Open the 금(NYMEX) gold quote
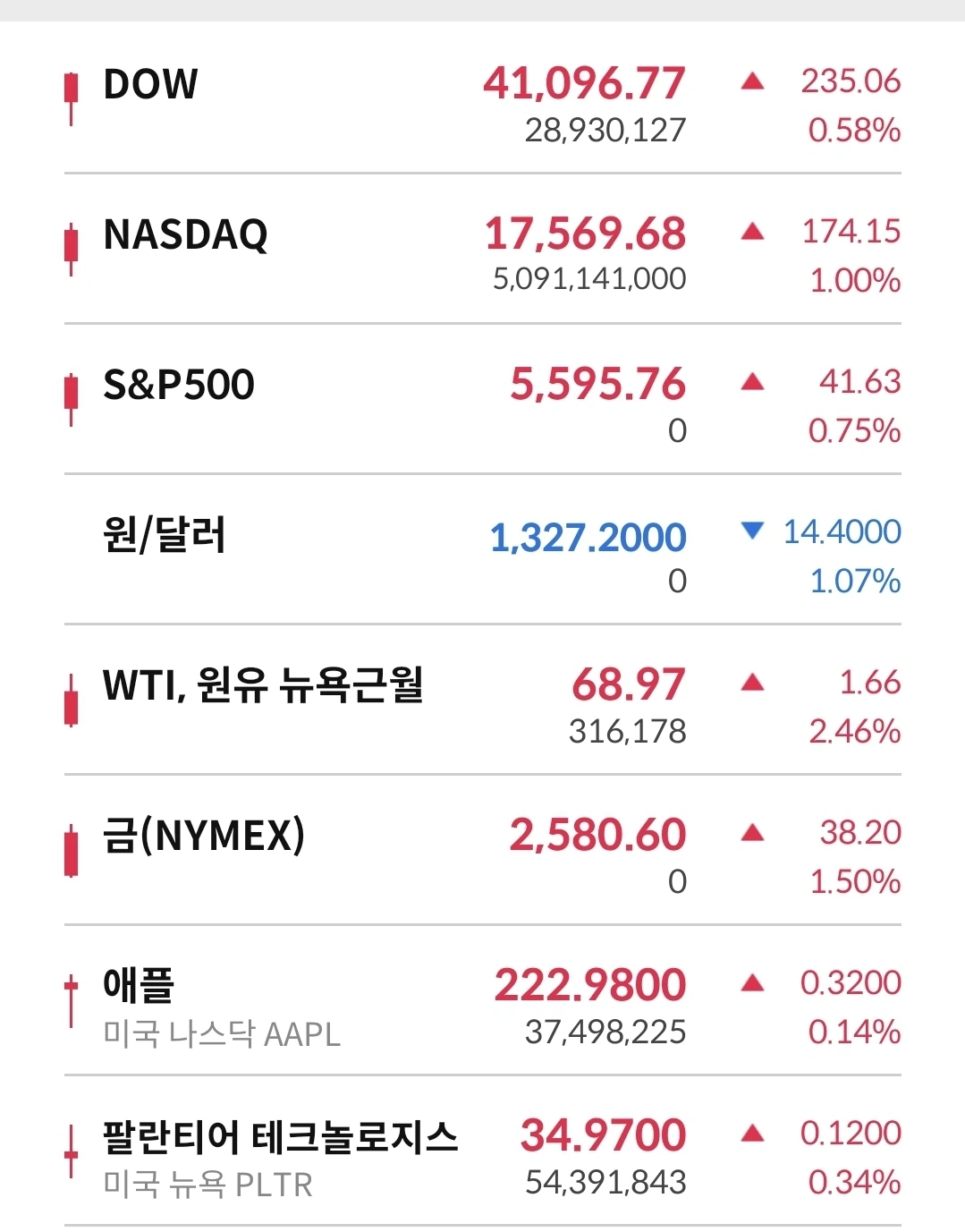 click(x=204, y=837)
